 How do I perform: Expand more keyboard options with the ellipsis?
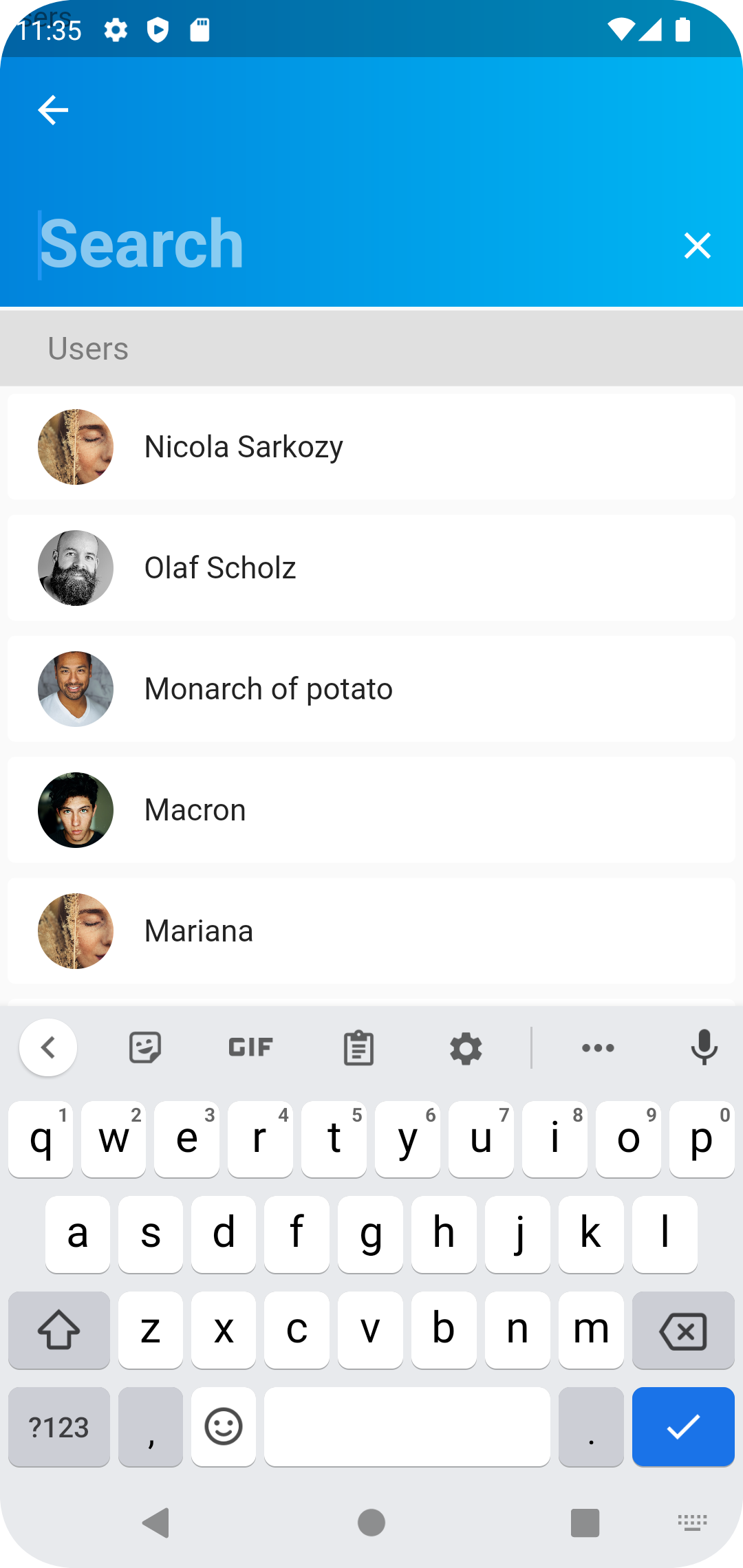pos(597,1047)
